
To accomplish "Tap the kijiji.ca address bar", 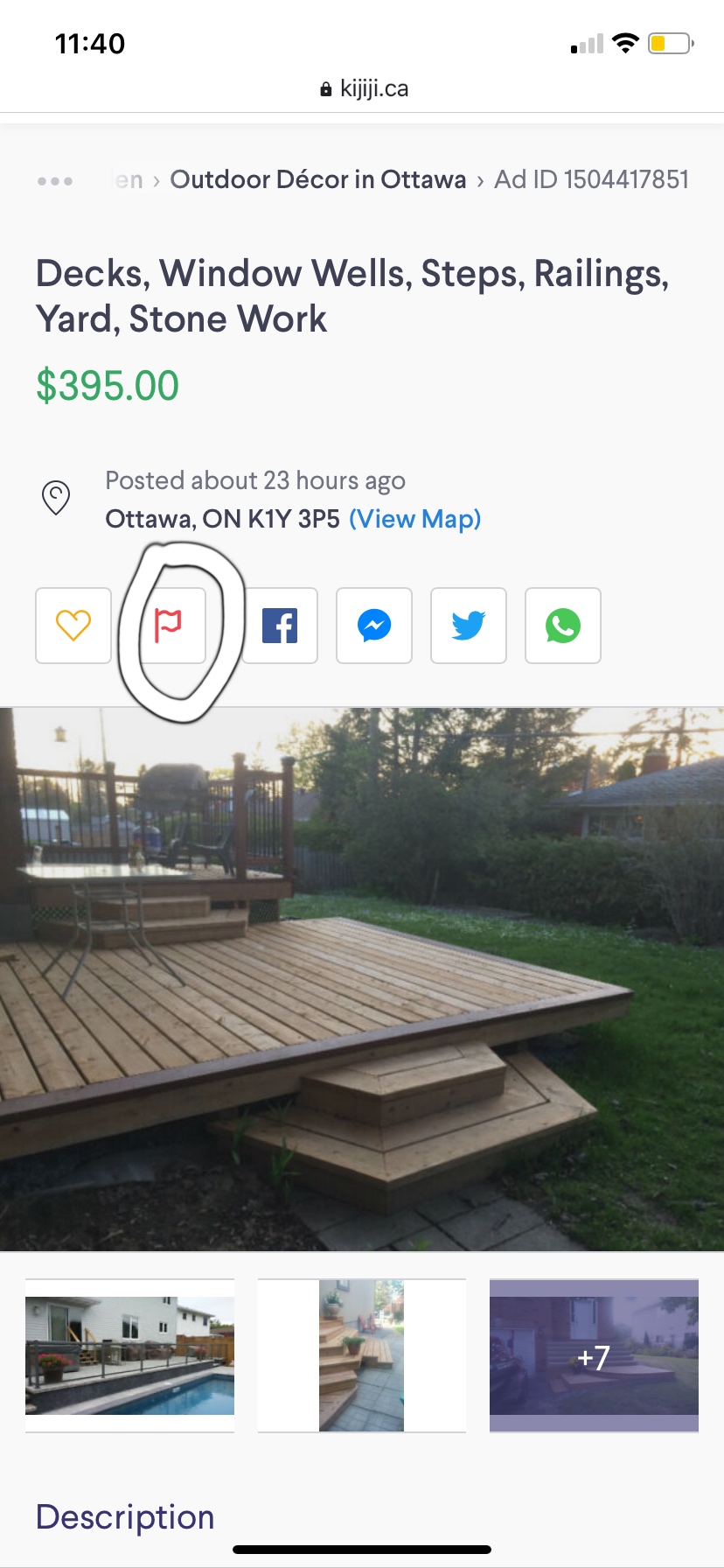I will pyautogui.click(x=364, y=88).
